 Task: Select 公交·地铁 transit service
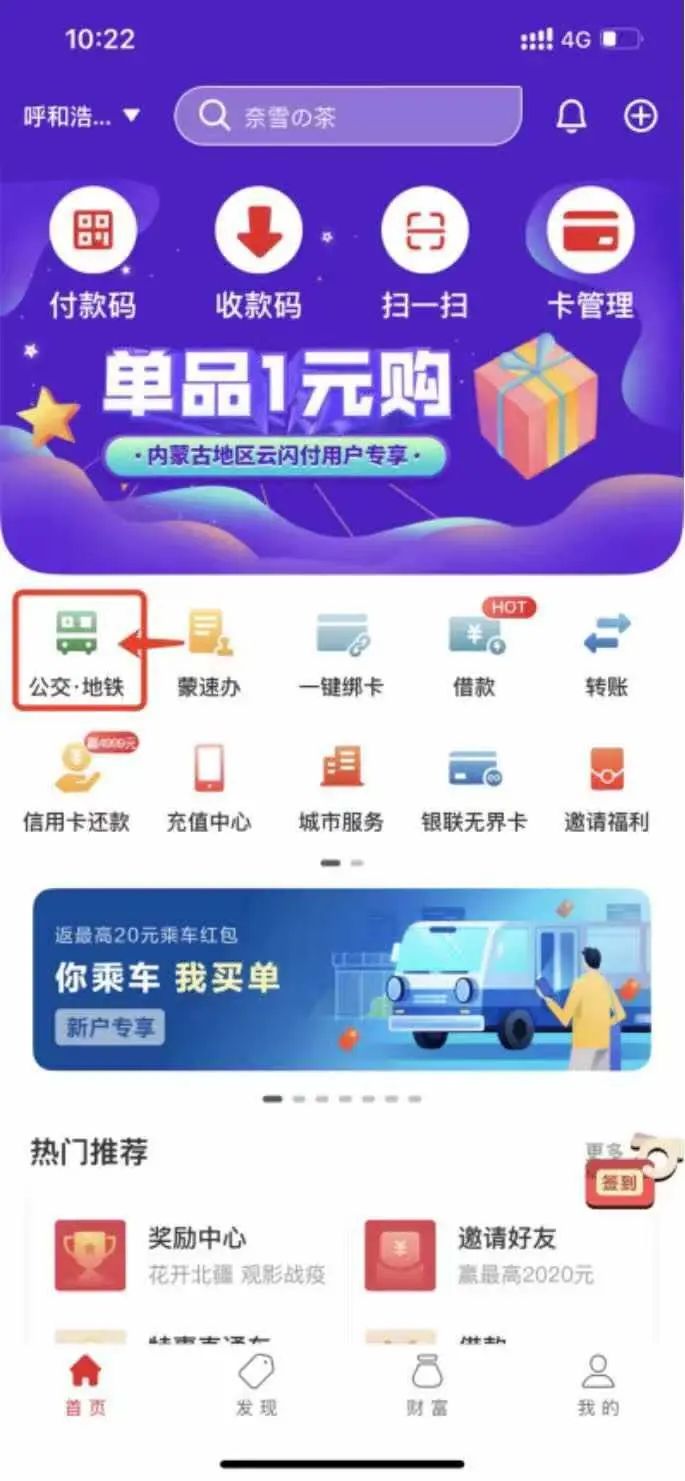click(x=79, y=650)
